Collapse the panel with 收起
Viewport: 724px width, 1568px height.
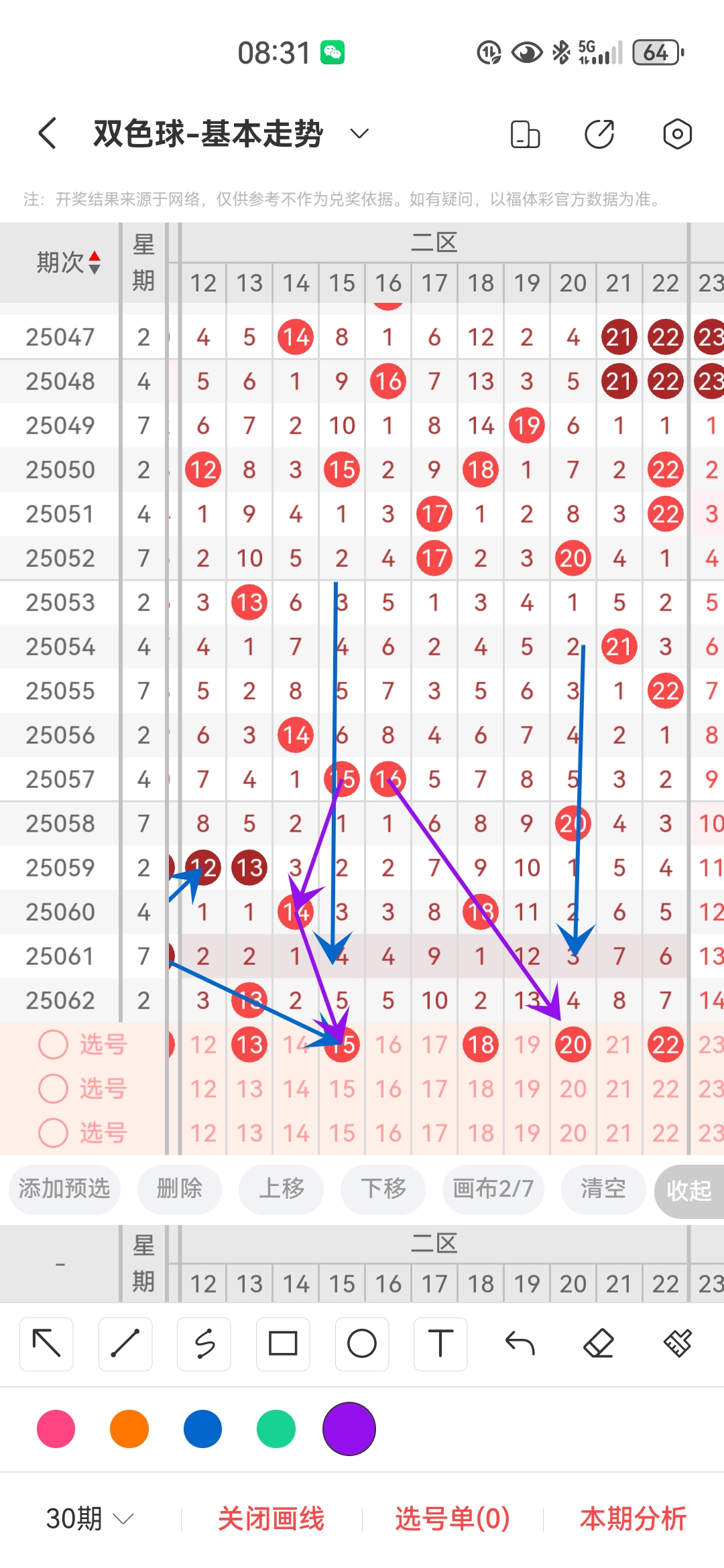click(688, 1191)
